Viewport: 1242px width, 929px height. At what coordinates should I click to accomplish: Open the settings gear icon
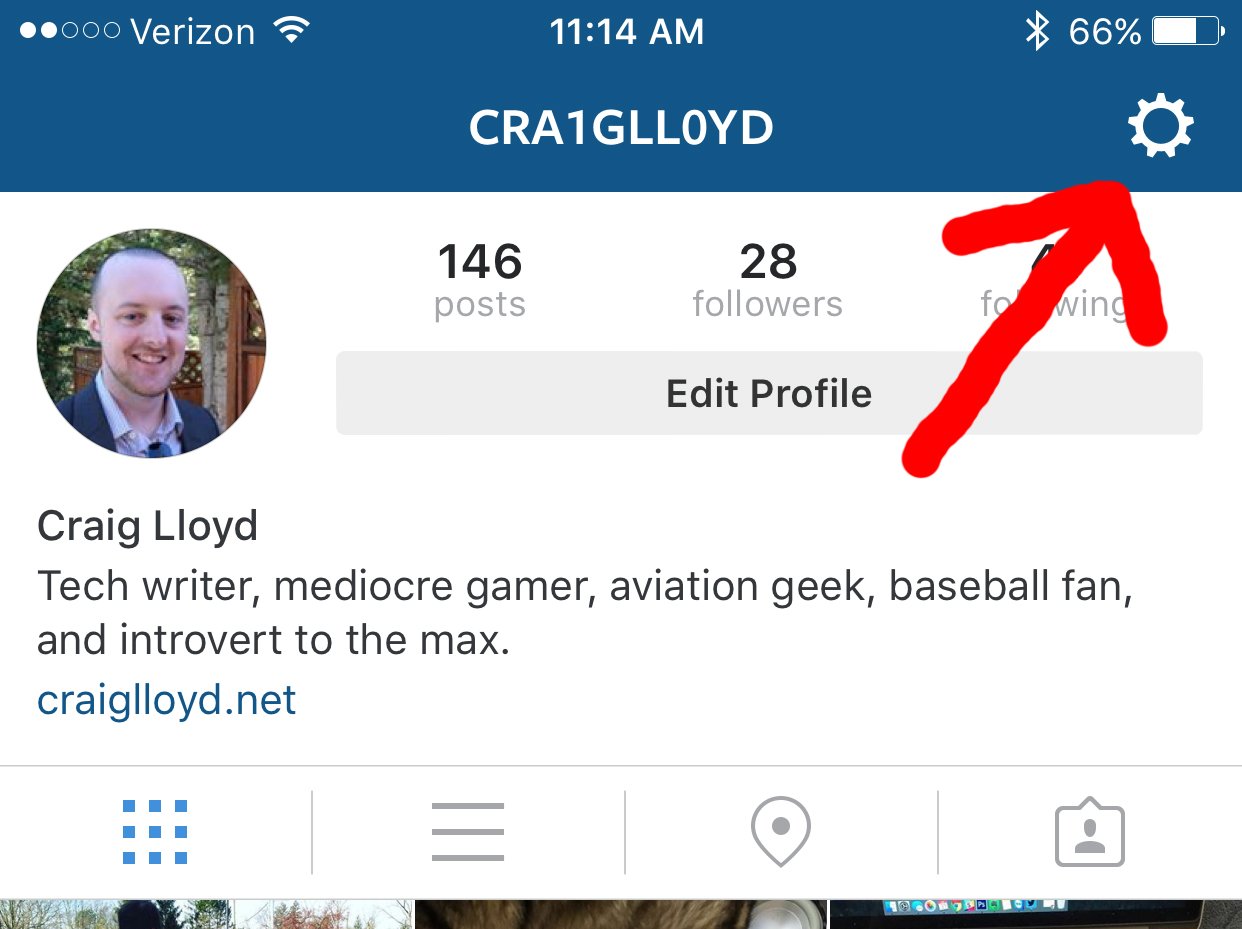[x=1160, y=128]
